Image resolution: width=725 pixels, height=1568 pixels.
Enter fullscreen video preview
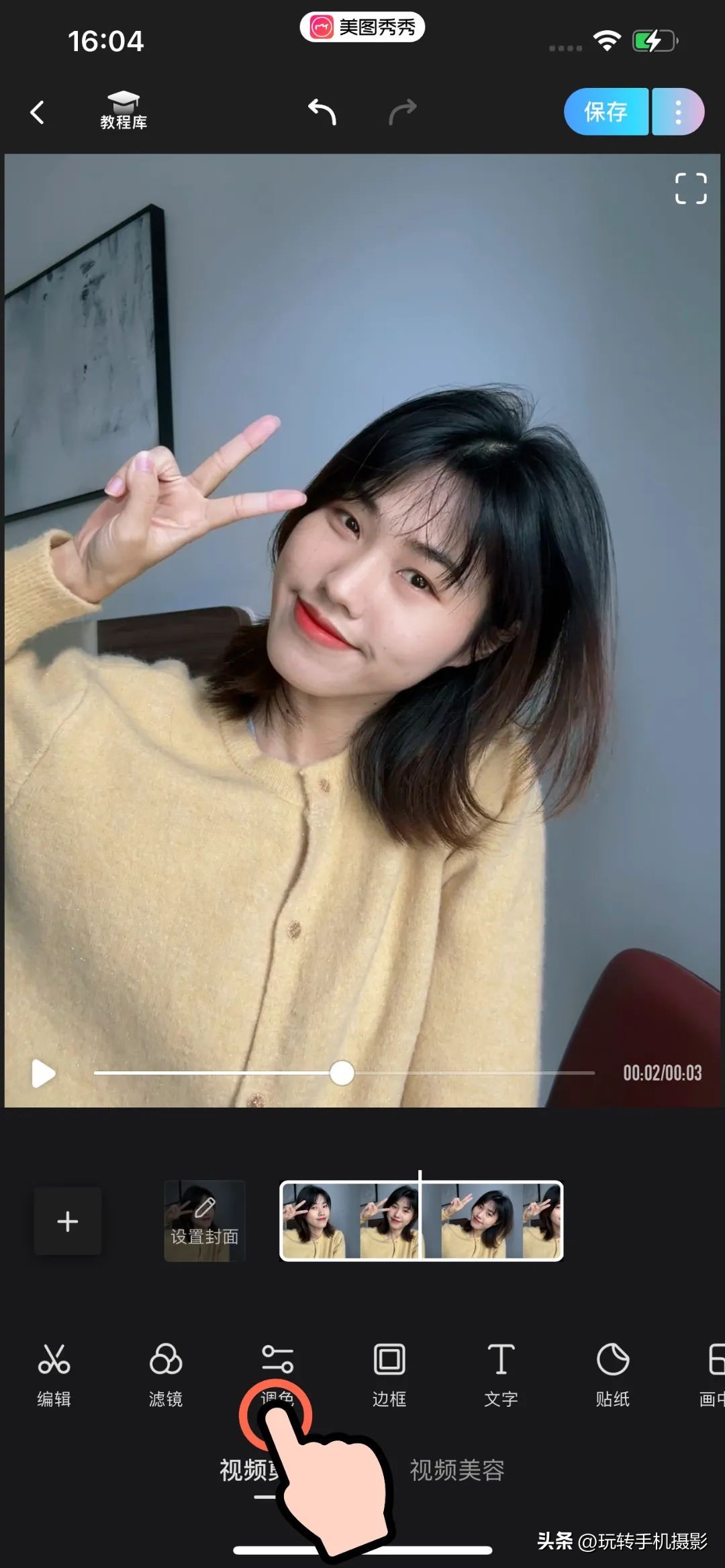[690, 189]
